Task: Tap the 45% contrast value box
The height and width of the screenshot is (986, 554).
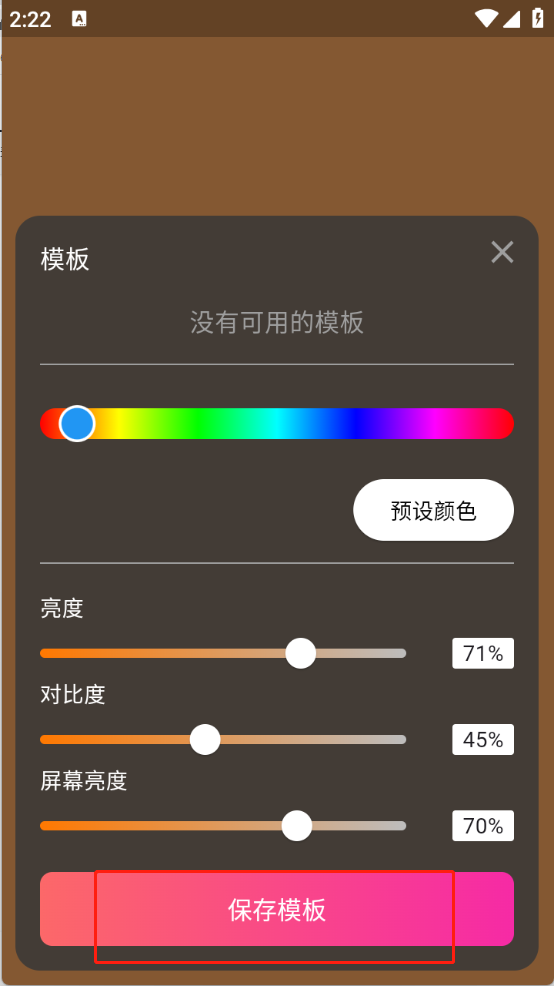Action: pyautogui.click(x=483, y=740)
